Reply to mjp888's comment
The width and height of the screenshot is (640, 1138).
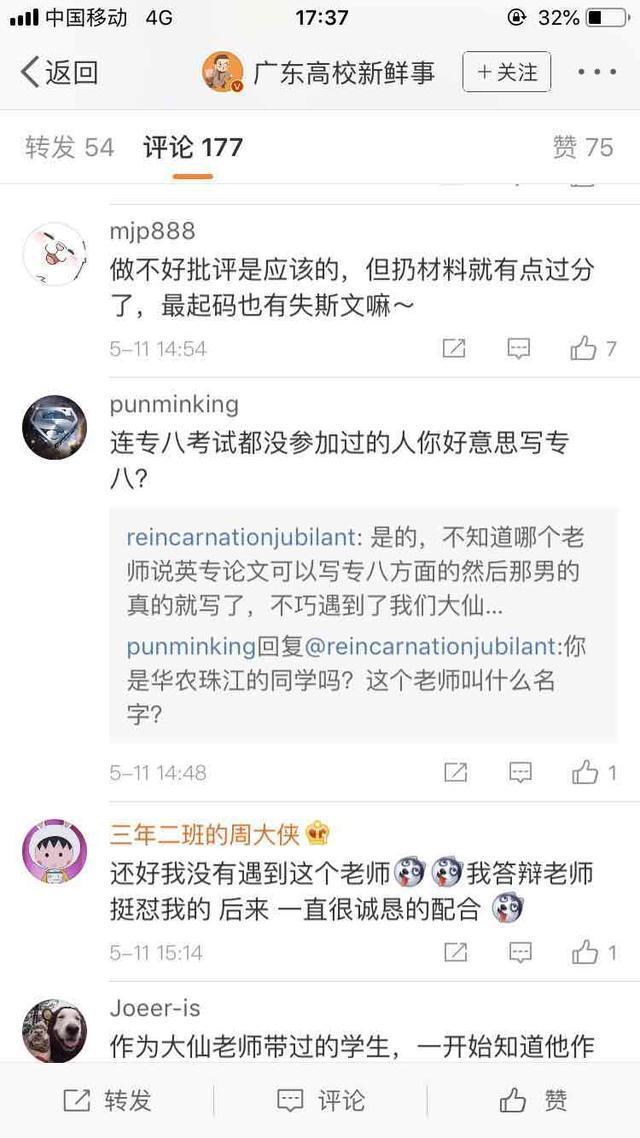coord(518,349)
